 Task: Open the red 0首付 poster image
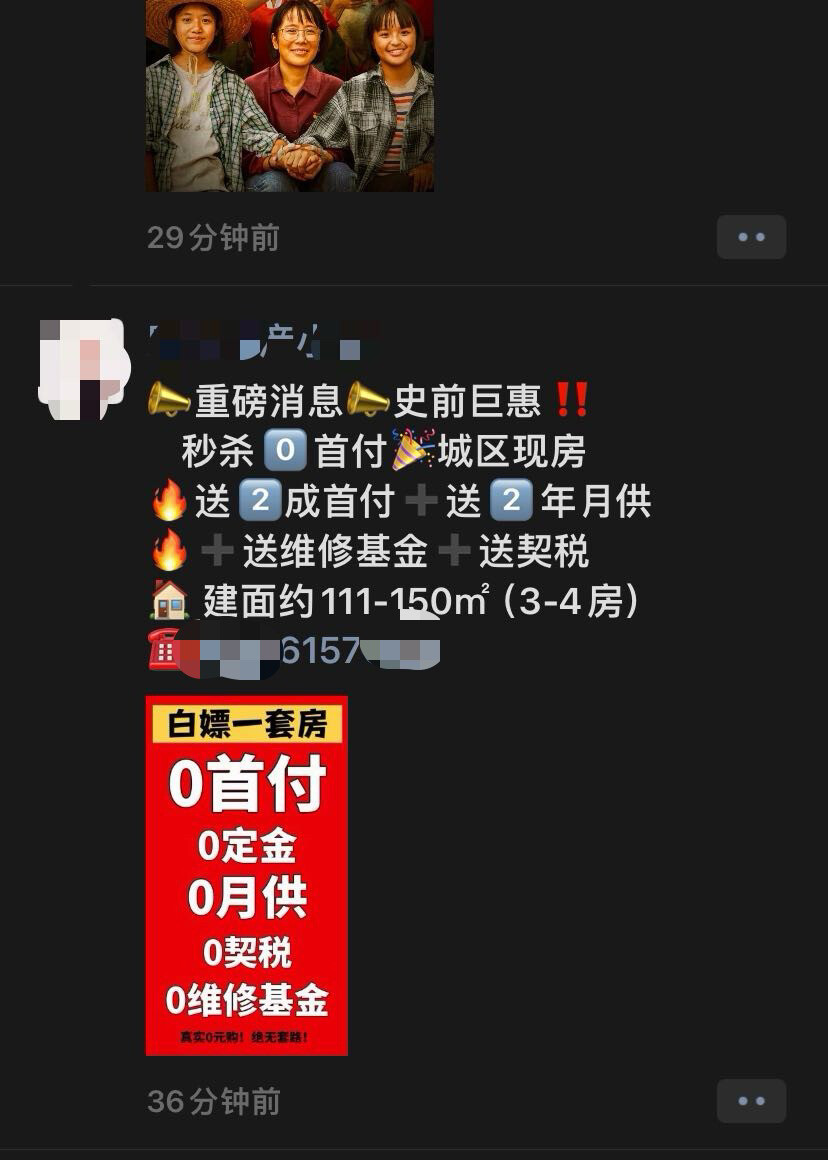[247, 875]
